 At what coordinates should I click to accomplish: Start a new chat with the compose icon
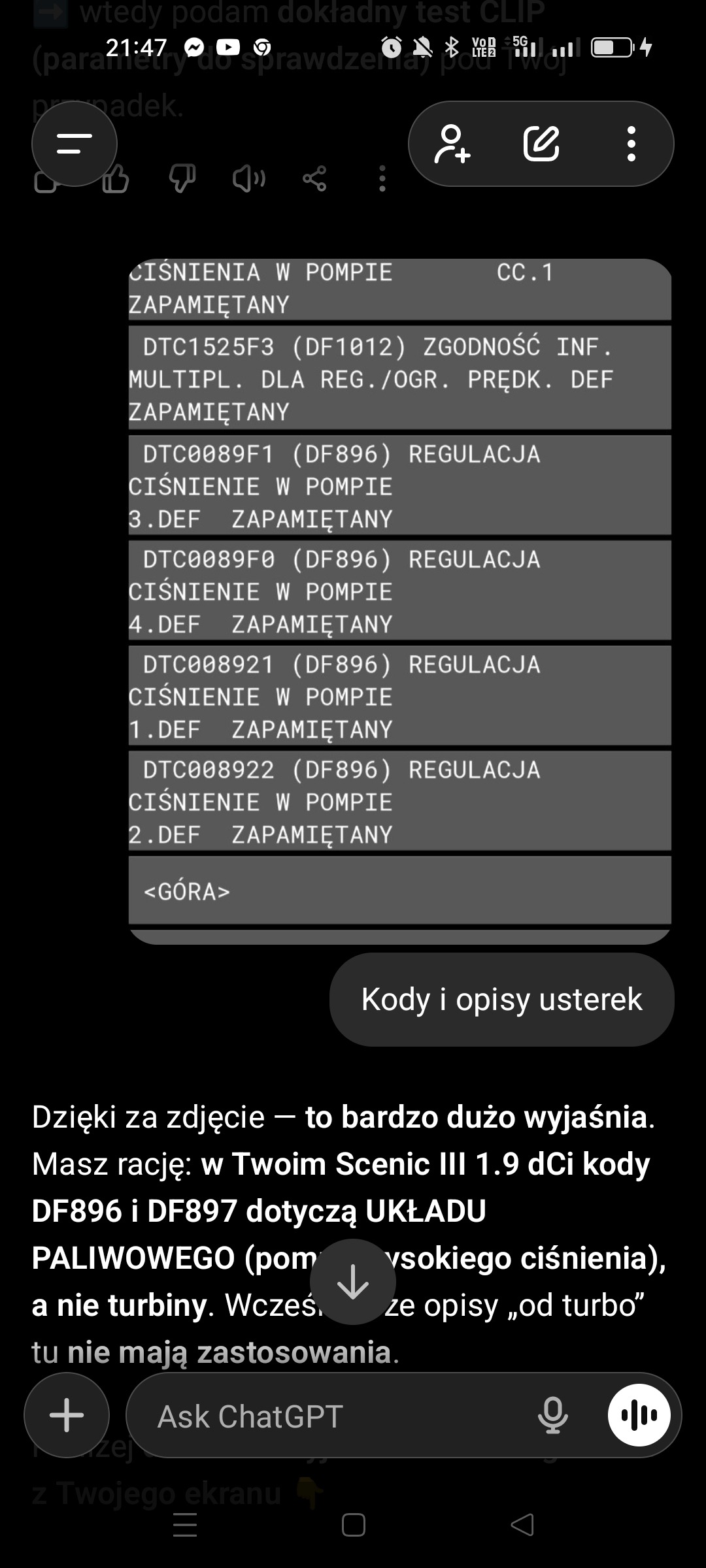tap(541, 144)
